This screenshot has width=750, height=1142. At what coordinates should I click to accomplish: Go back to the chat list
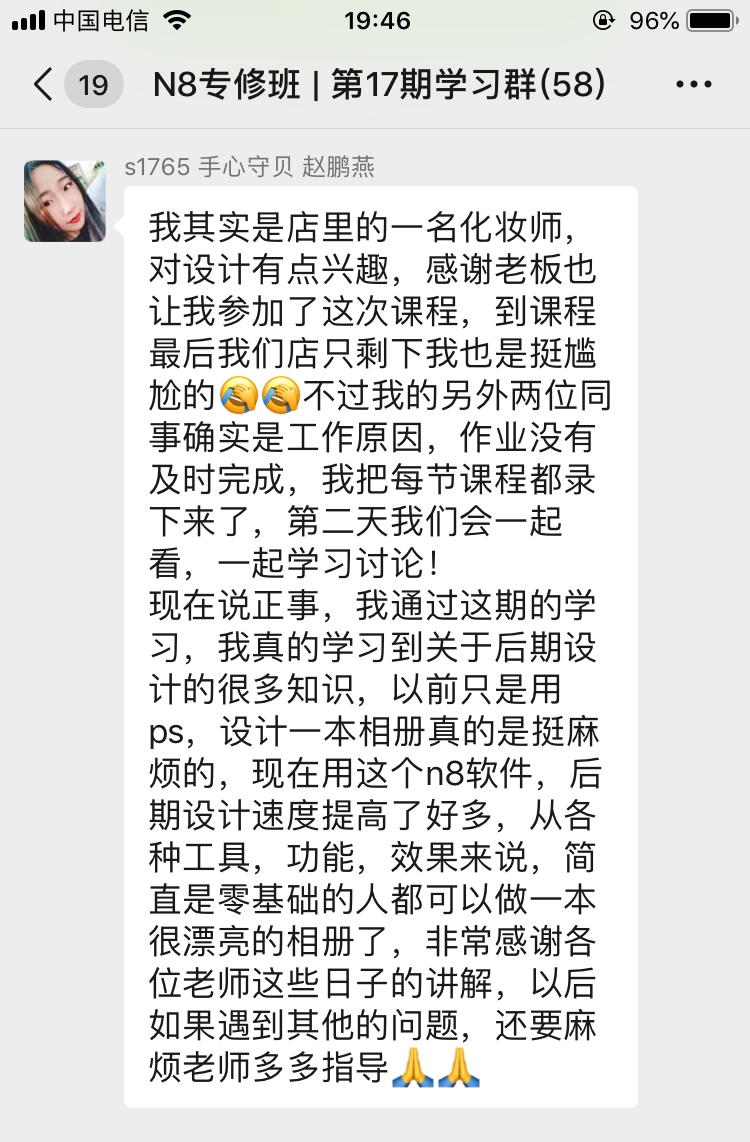click(x=44, y=84)
